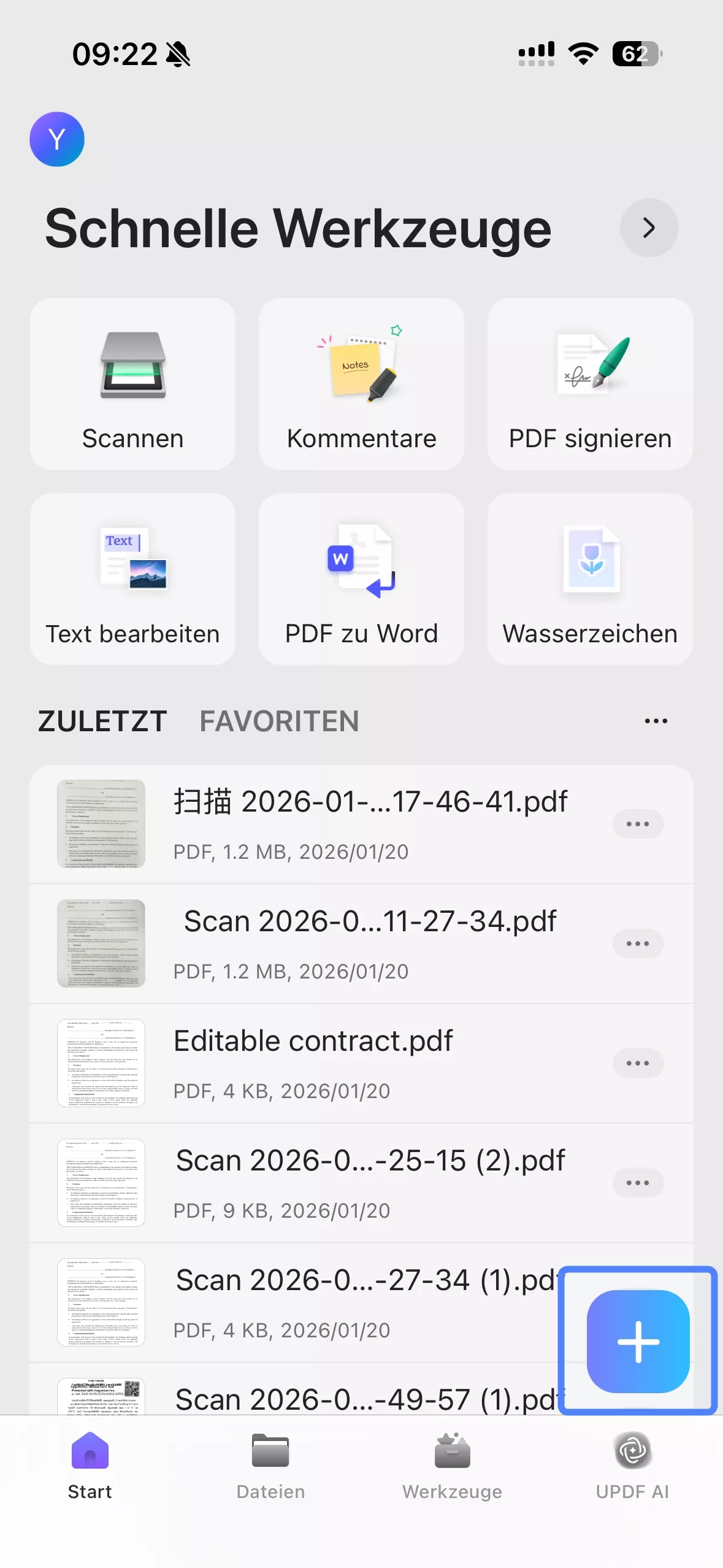Open the PDF zu Word converter
The width and height of the screenshot is (723, 1568).
point(361,580)
